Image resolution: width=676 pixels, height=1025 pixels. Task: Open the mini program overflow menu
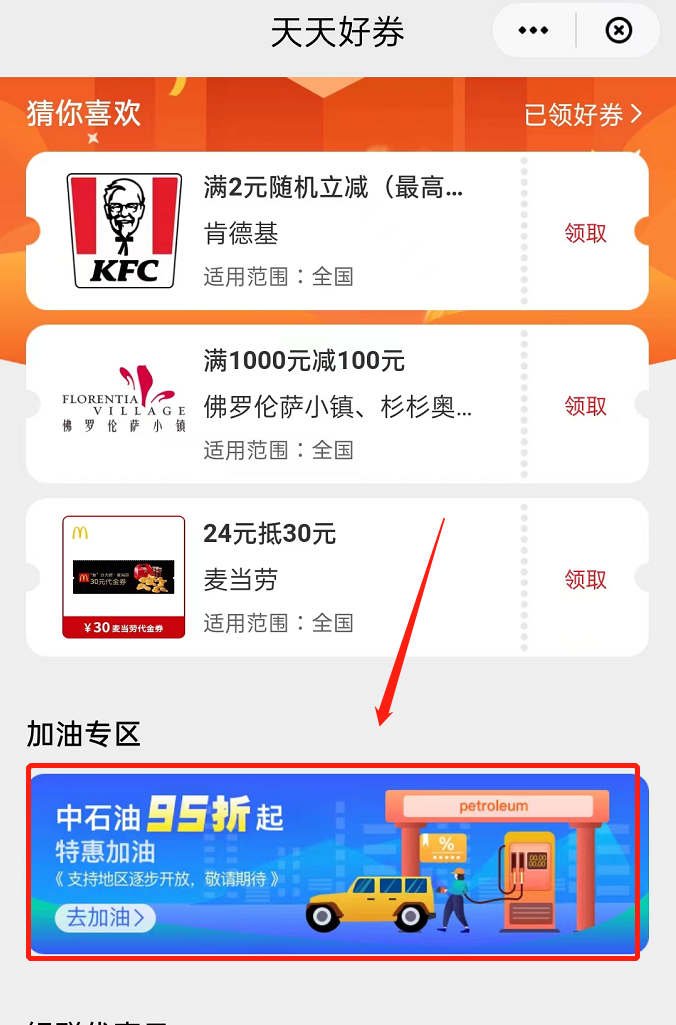tap(533, 31)
